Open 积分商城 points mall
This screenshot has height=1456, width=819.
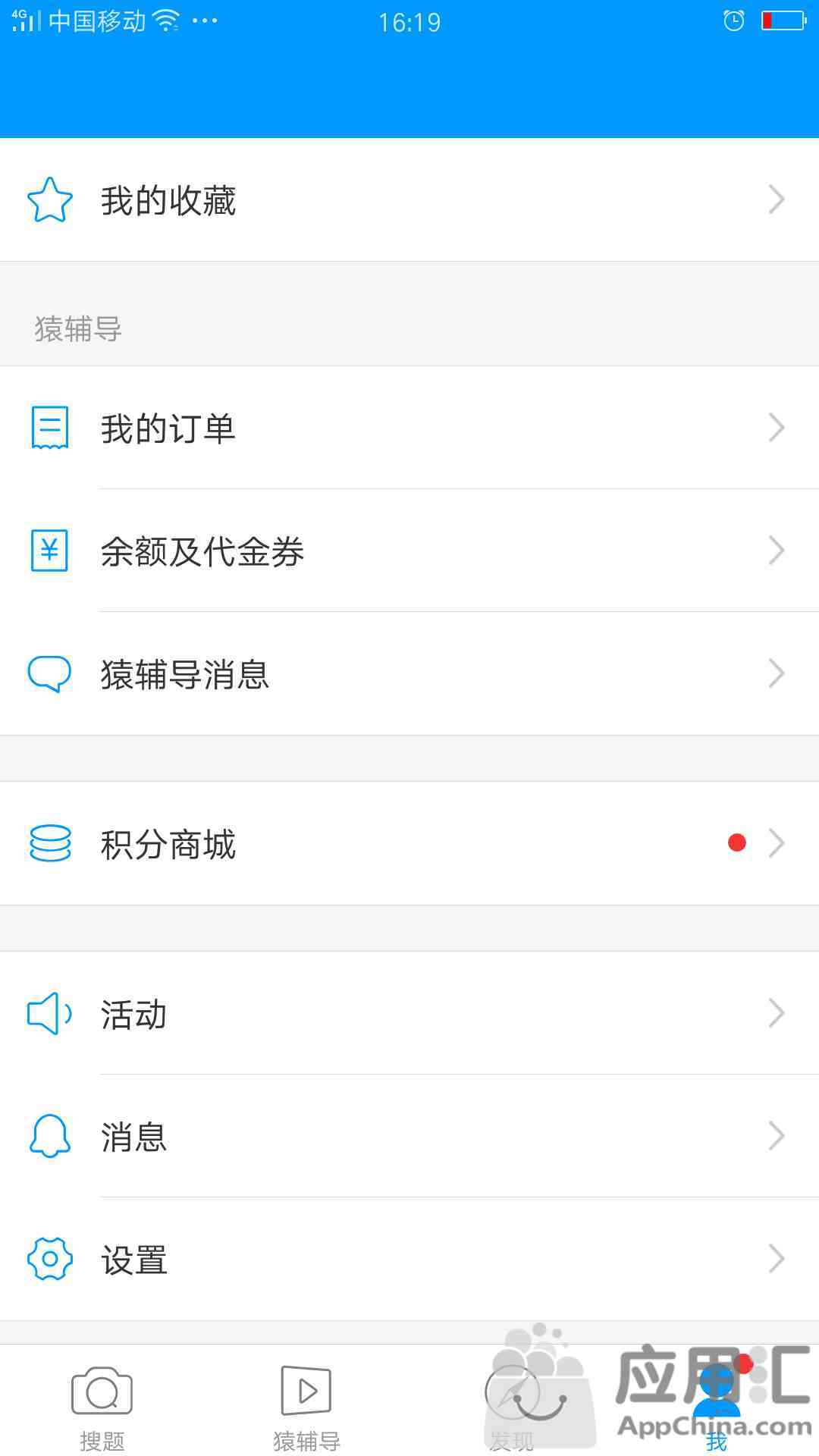coord(409,843)
